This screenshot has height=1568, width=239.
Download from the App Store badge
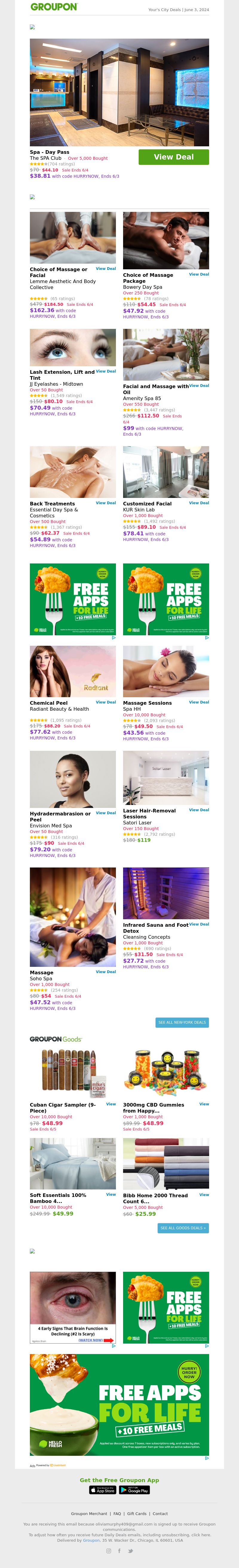[x=102, y=1490]
